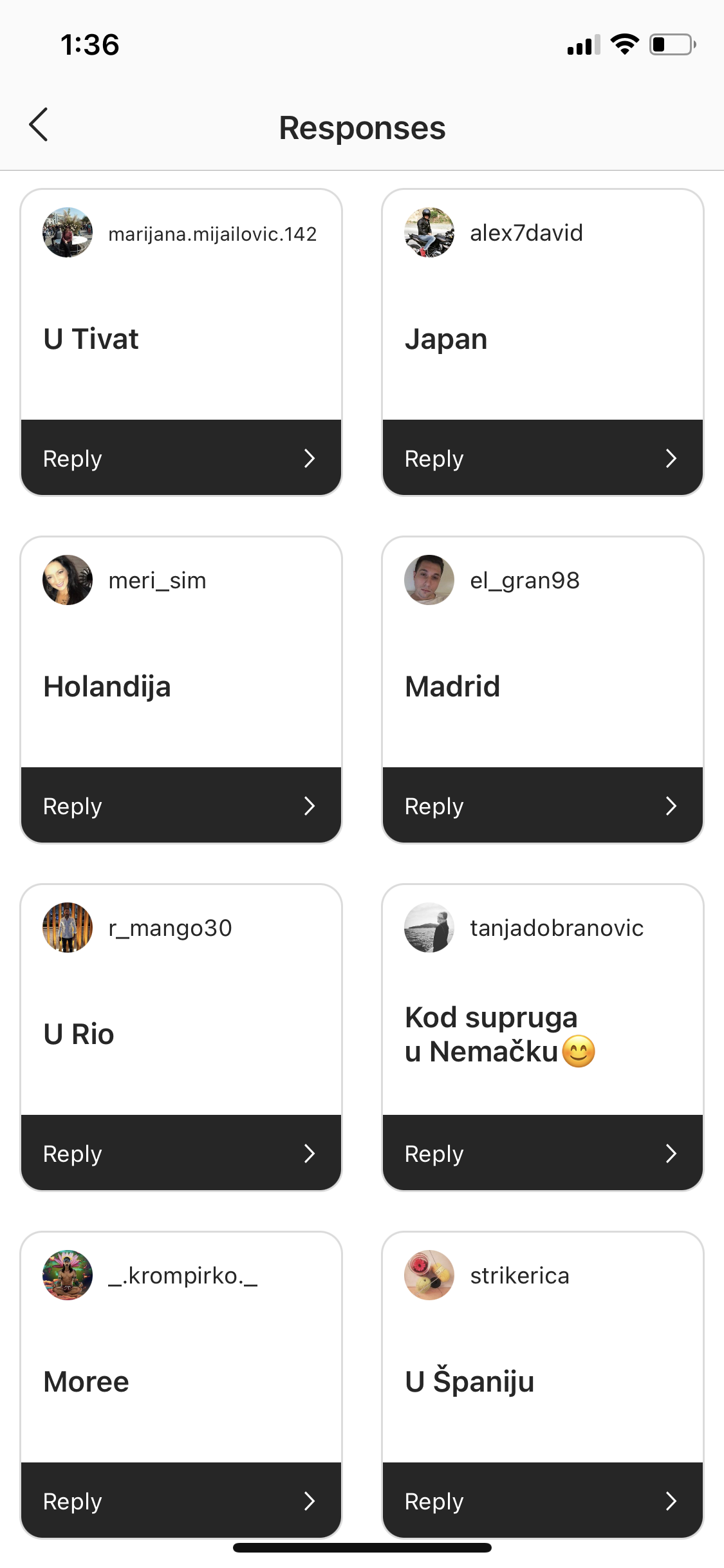Reply to meri_sim's Holandija response
Viewport: 724px width, 1568px height.
[181, 806]
